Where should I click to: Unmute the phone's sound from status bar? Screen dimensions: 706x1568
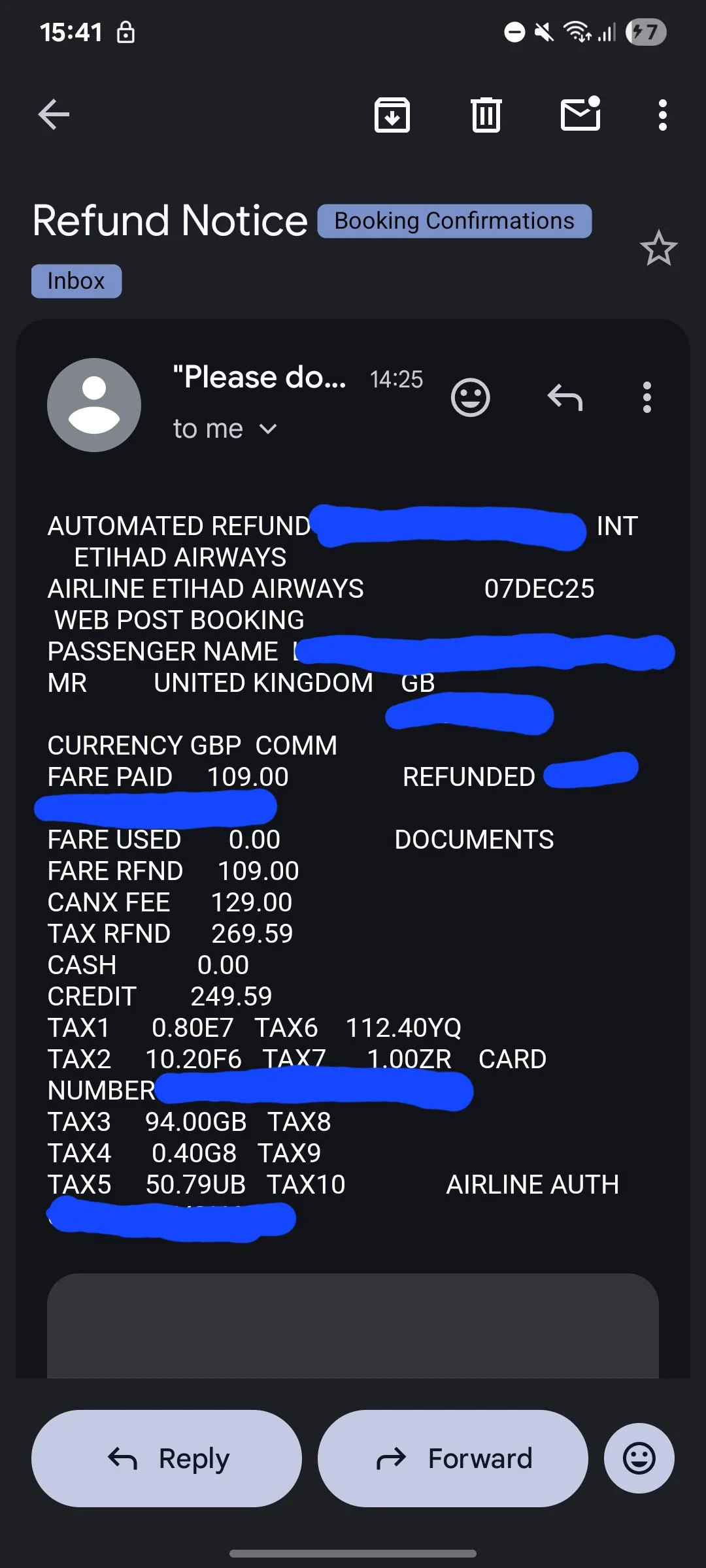[x=543, y=32]
